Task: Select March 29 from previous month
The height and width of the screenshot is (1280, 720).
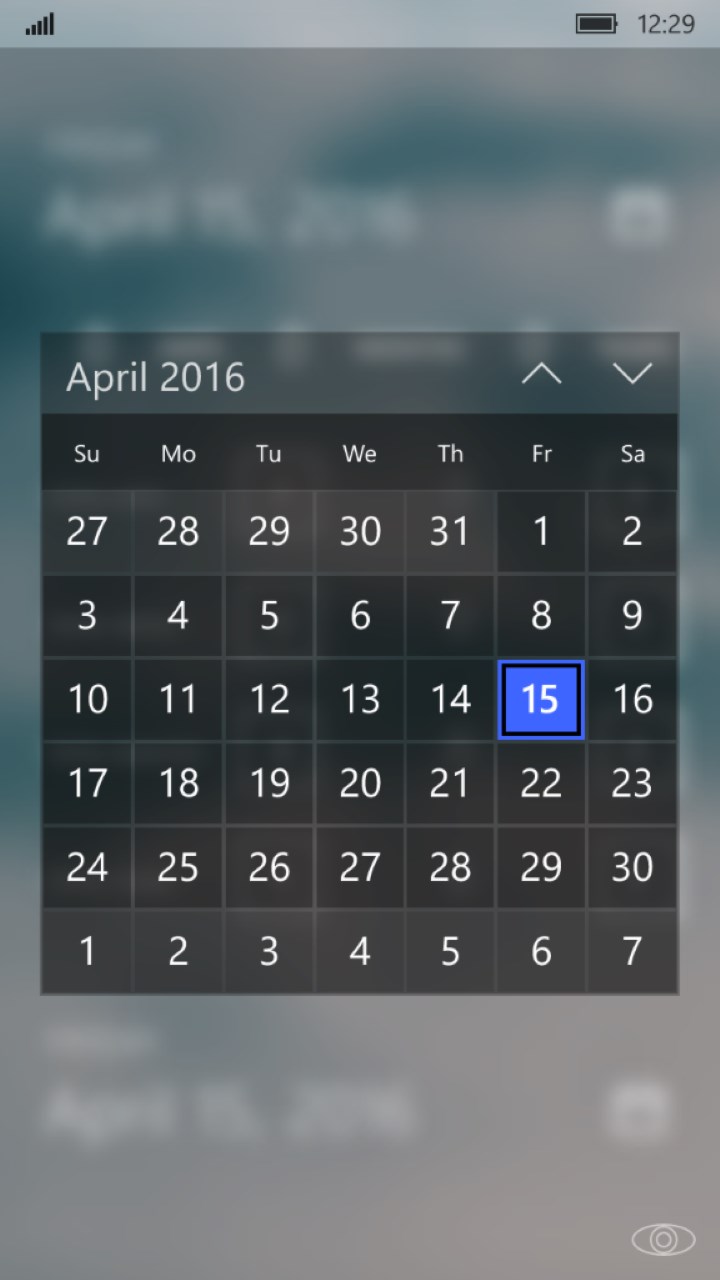Action: click(269, 531)
